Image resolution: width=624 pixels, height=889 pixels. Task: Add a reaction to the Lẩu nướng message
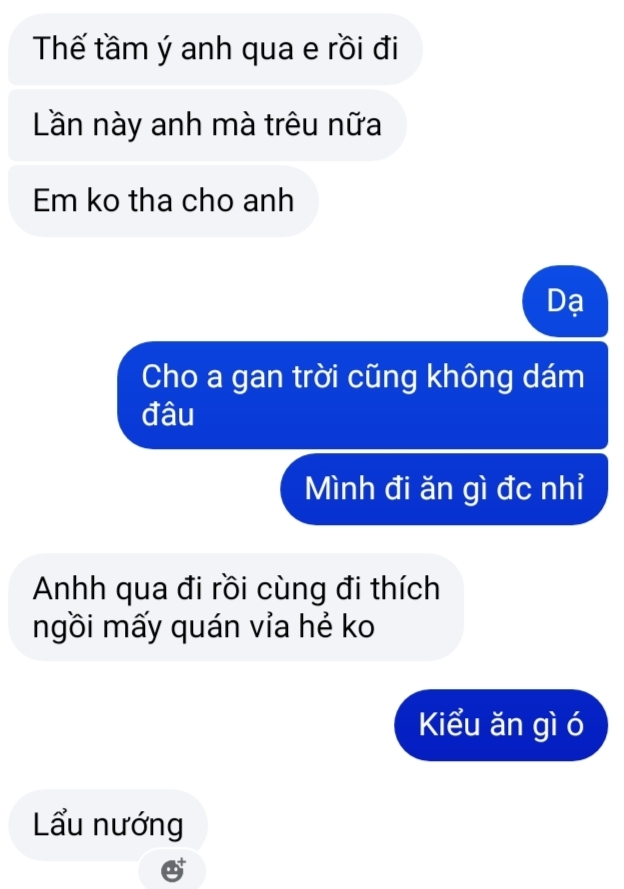(x=173, y=869)
